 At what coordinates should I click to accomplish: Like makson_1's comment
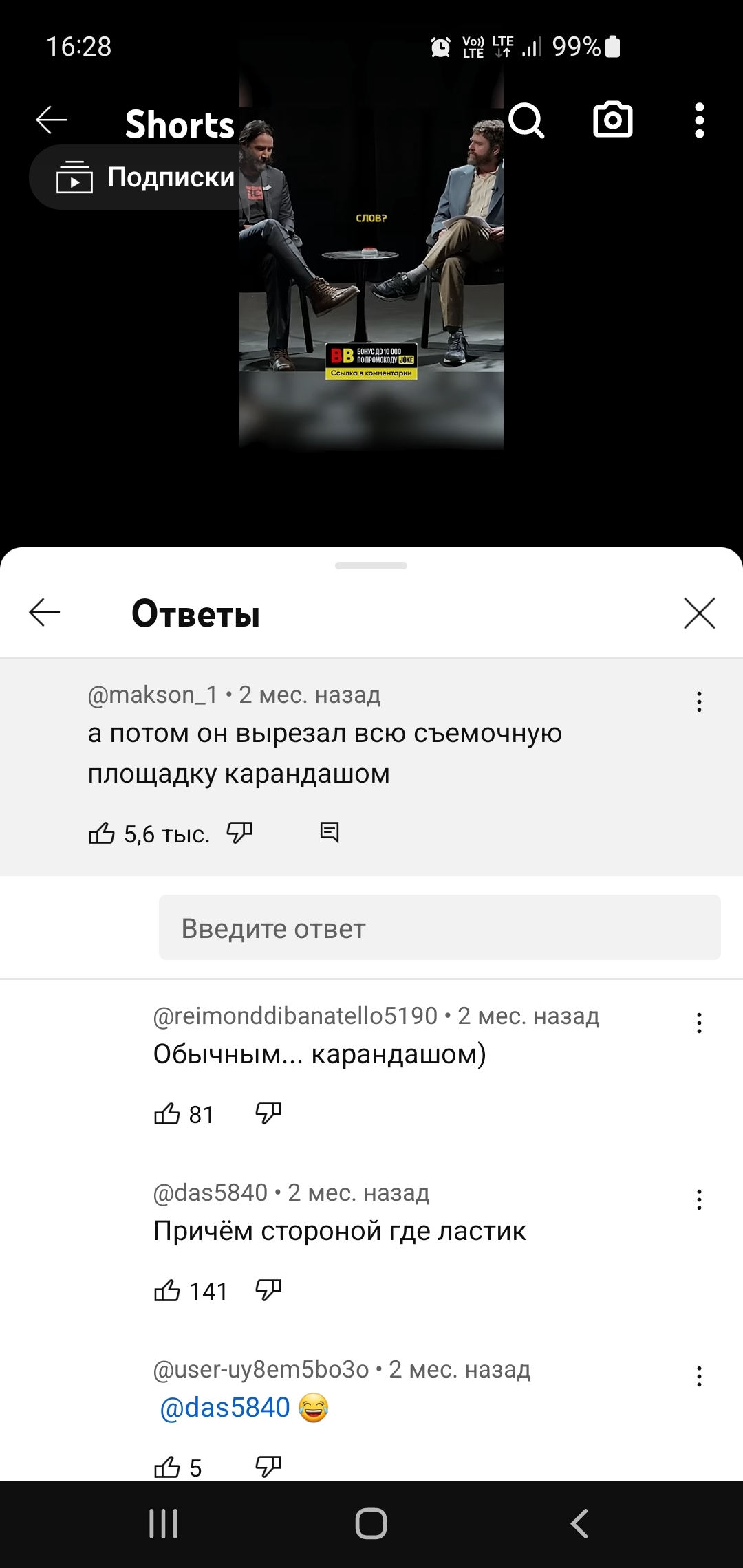[x=102, y=834]
